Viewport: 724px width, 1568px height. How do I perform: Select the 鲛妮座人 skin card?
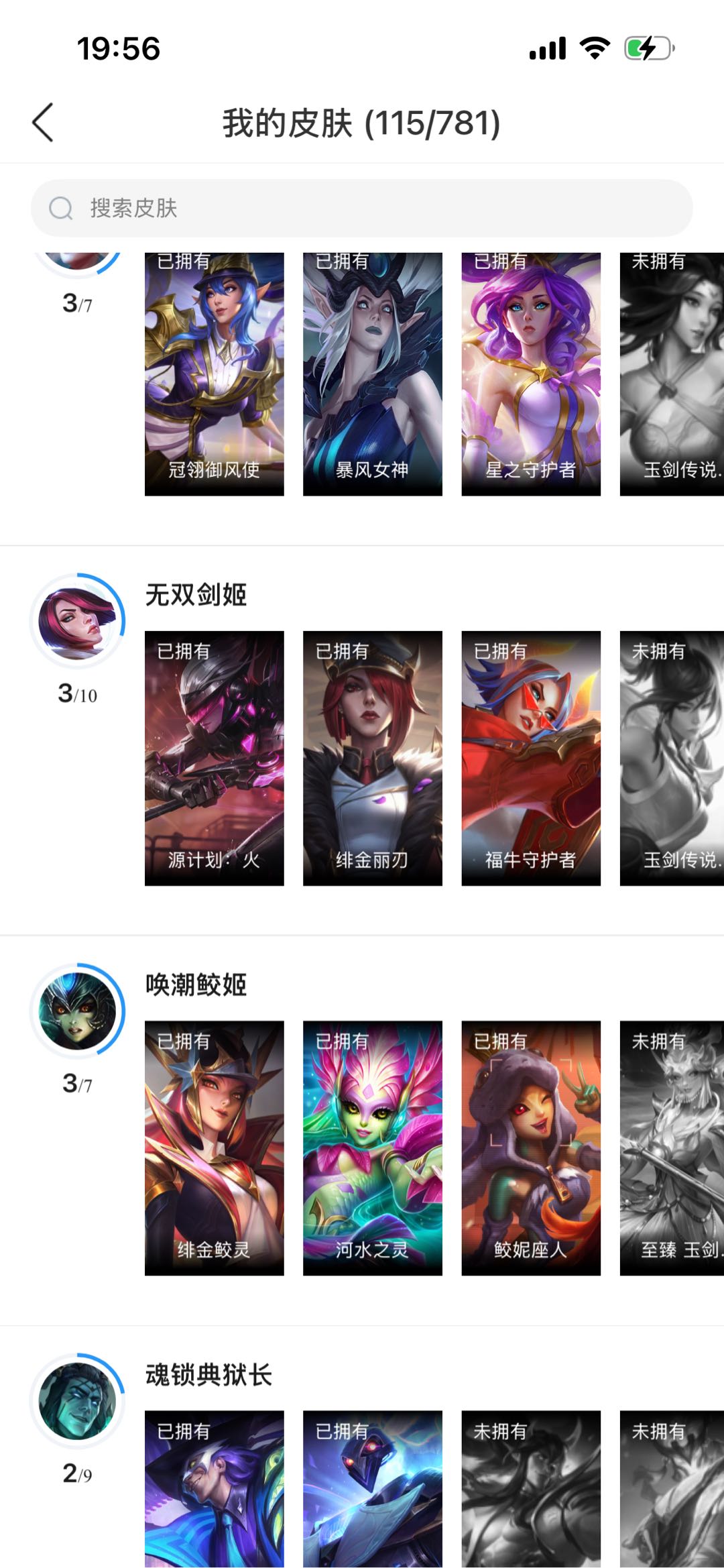(531, 1148)
